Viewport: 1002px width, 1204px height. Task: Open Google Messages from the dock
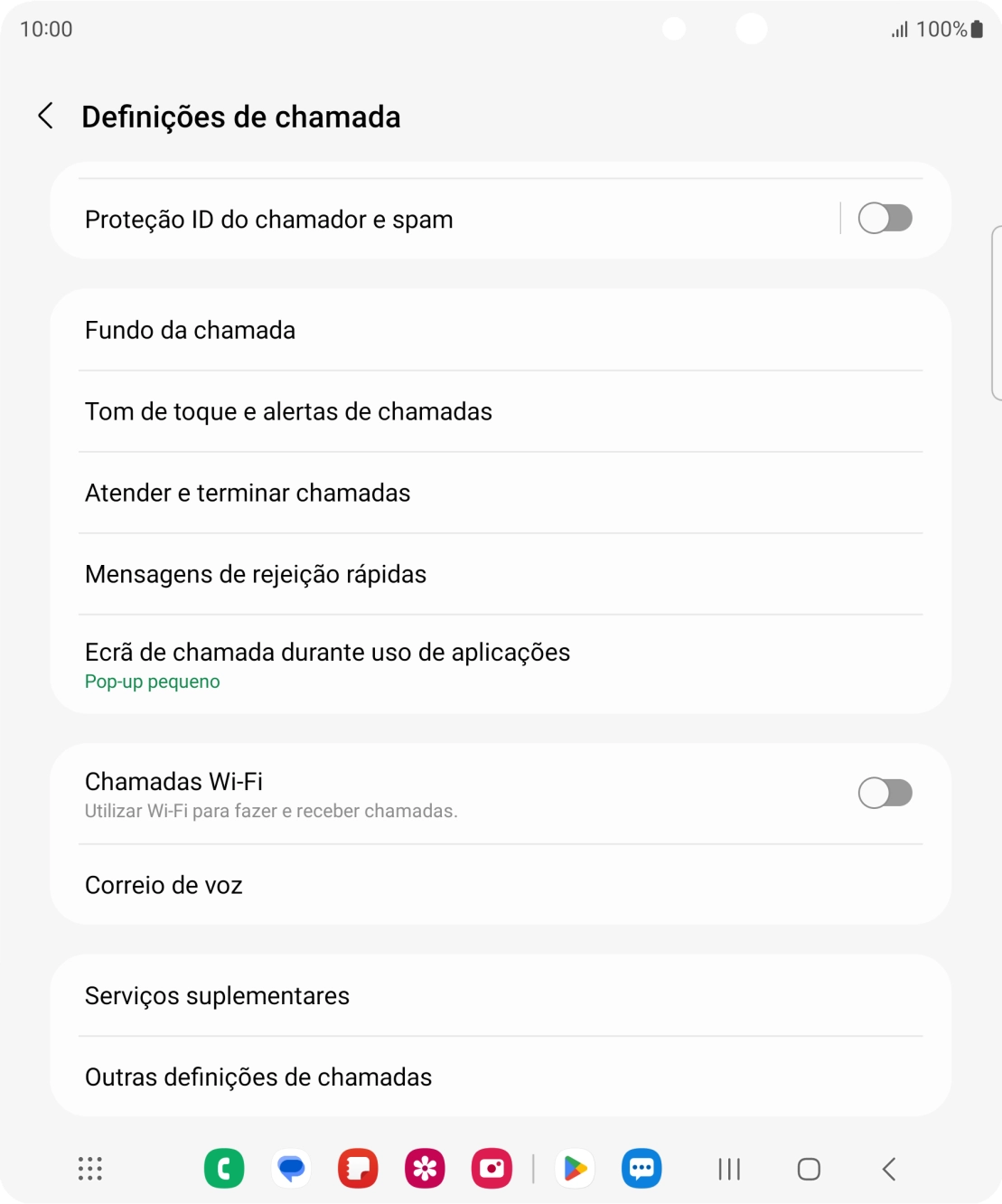click(291, 1168)
